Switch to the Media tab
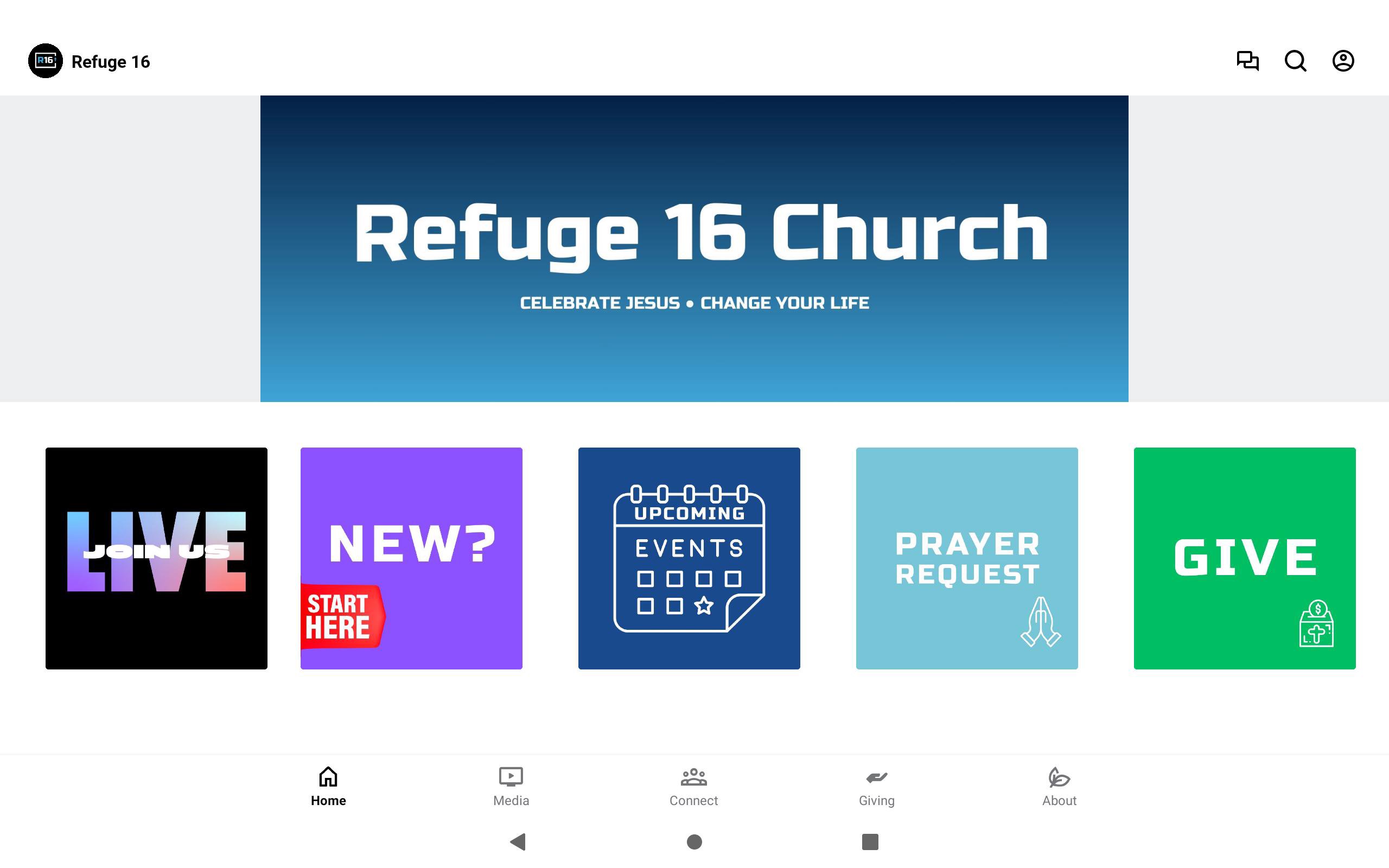This screenshot has height=868, width=1389. pos(511,787)
